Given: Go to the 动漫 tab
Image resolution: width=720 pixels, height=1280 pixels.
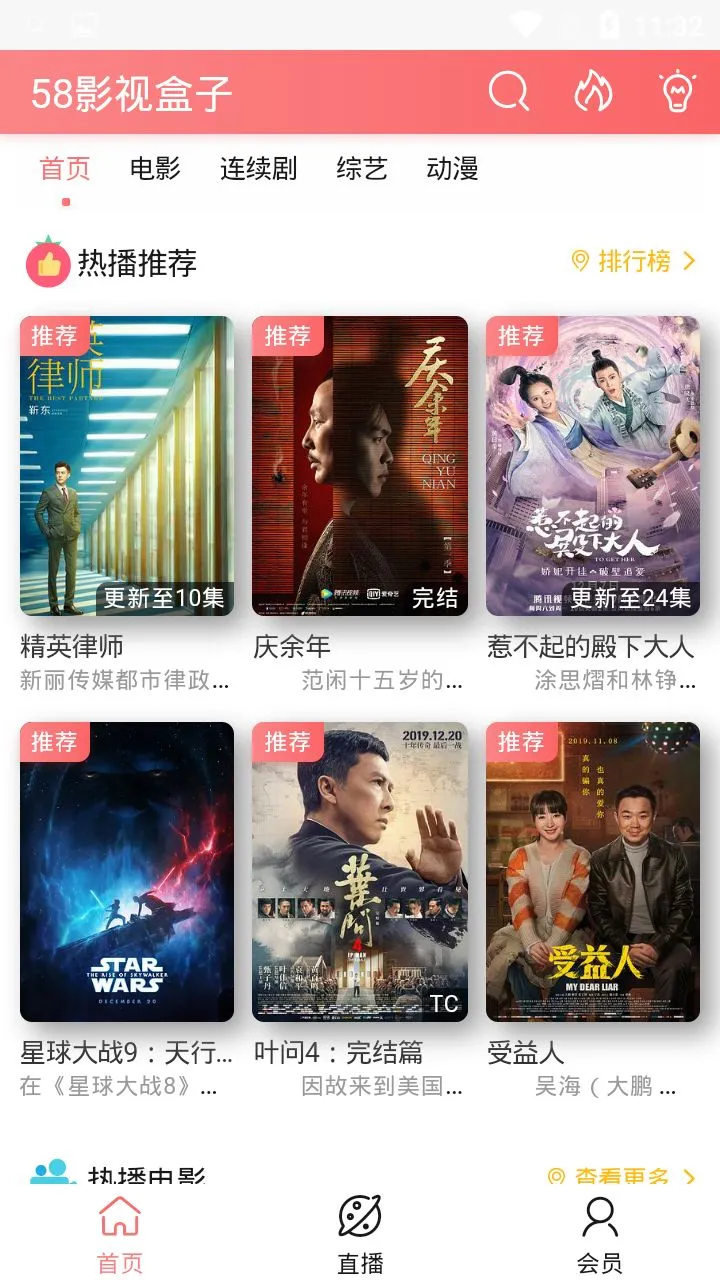Looking at the screenshot, I should (x=452, y=168).
